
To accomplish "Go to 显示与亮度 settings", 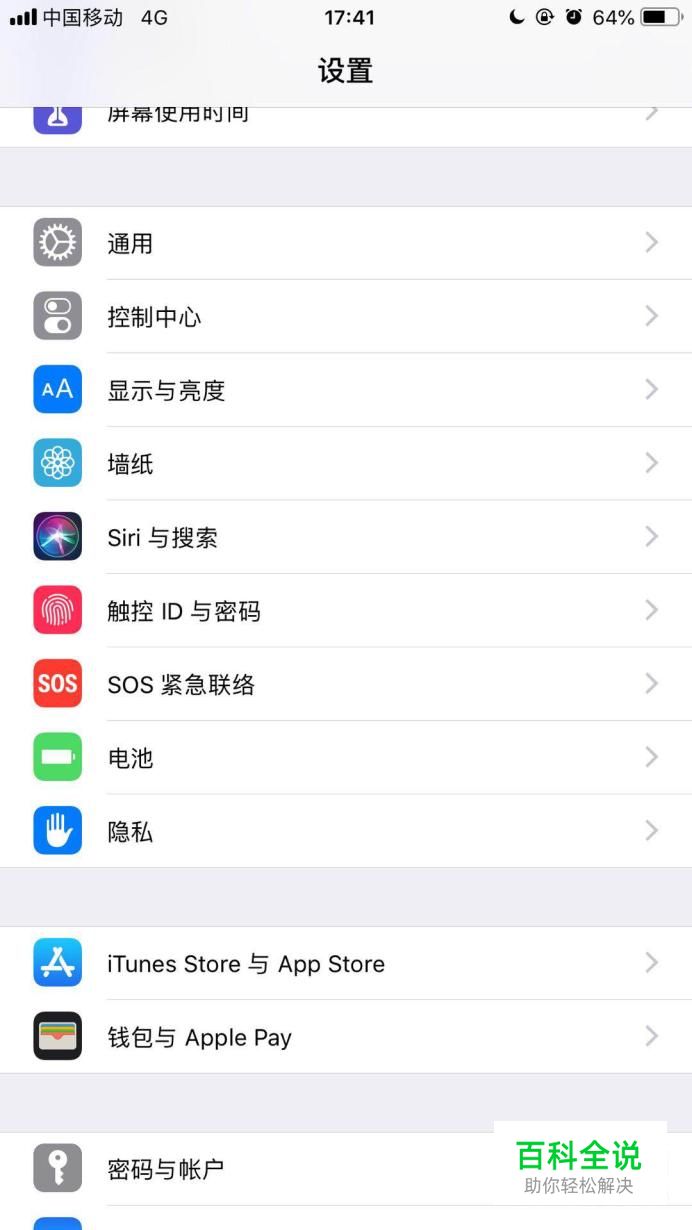I will tap(345, 390).
